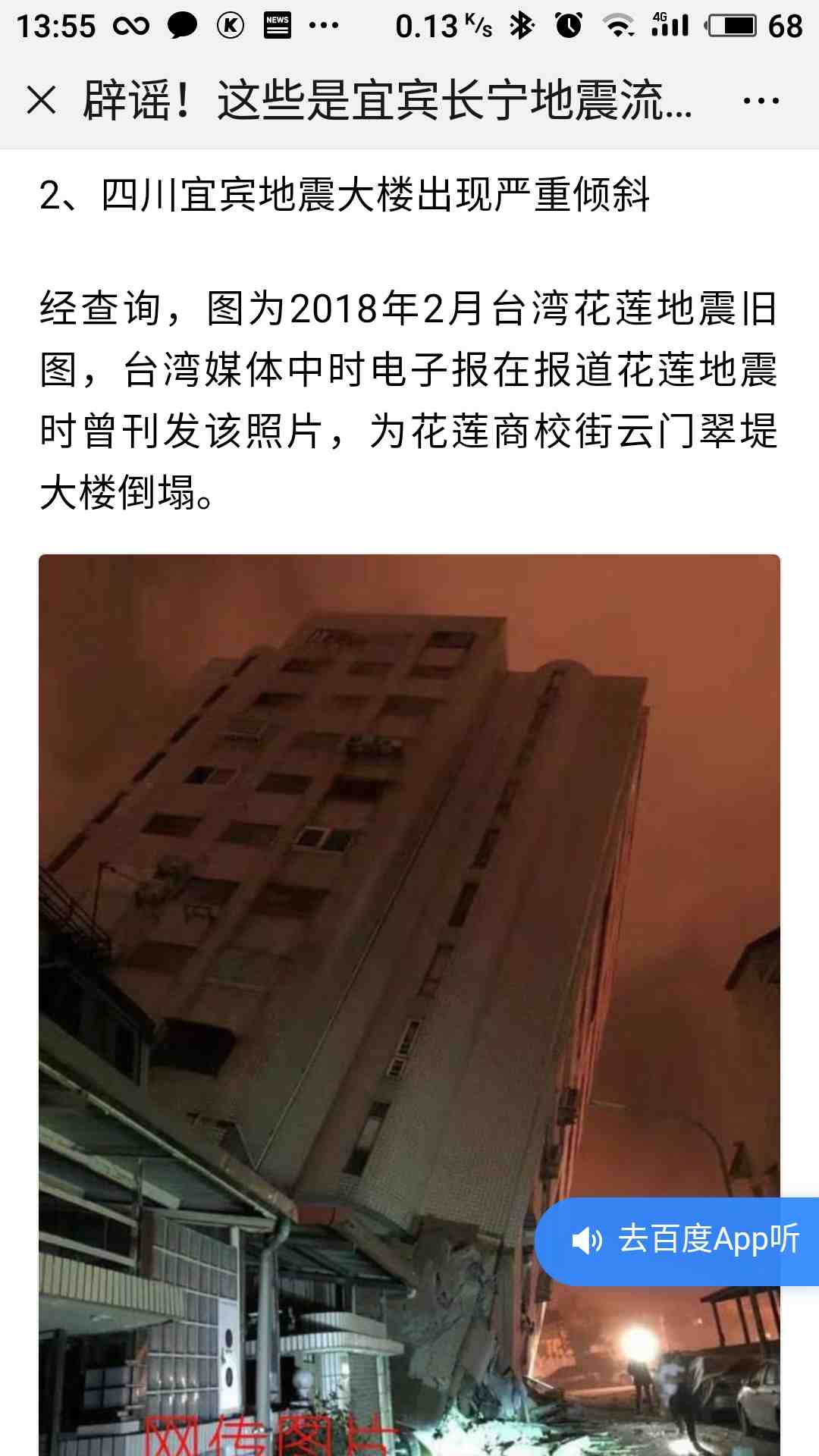Close the article page

click(41, 100)
